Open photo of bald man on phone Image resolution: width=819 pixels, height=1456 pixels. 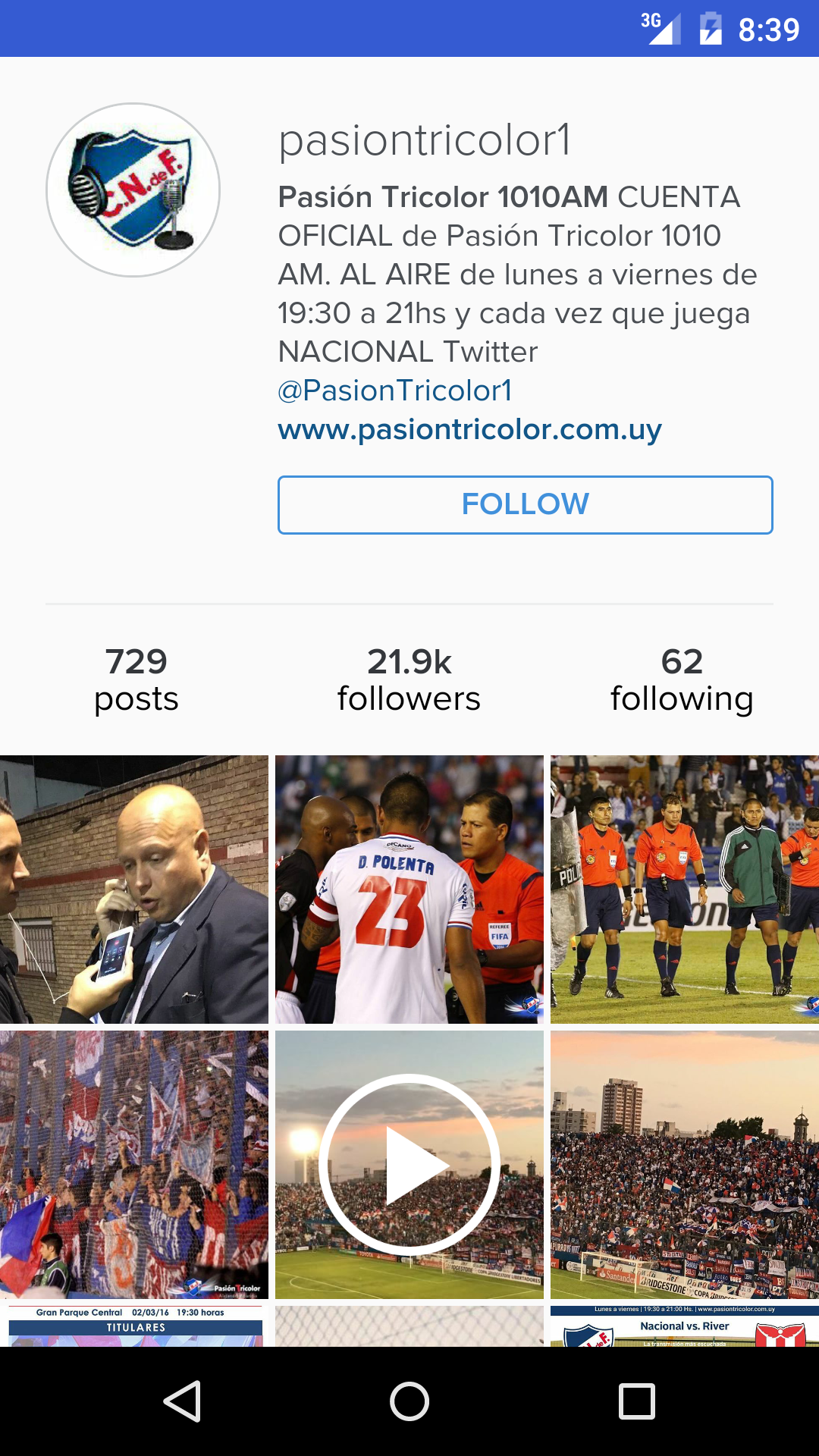point(134,890)
